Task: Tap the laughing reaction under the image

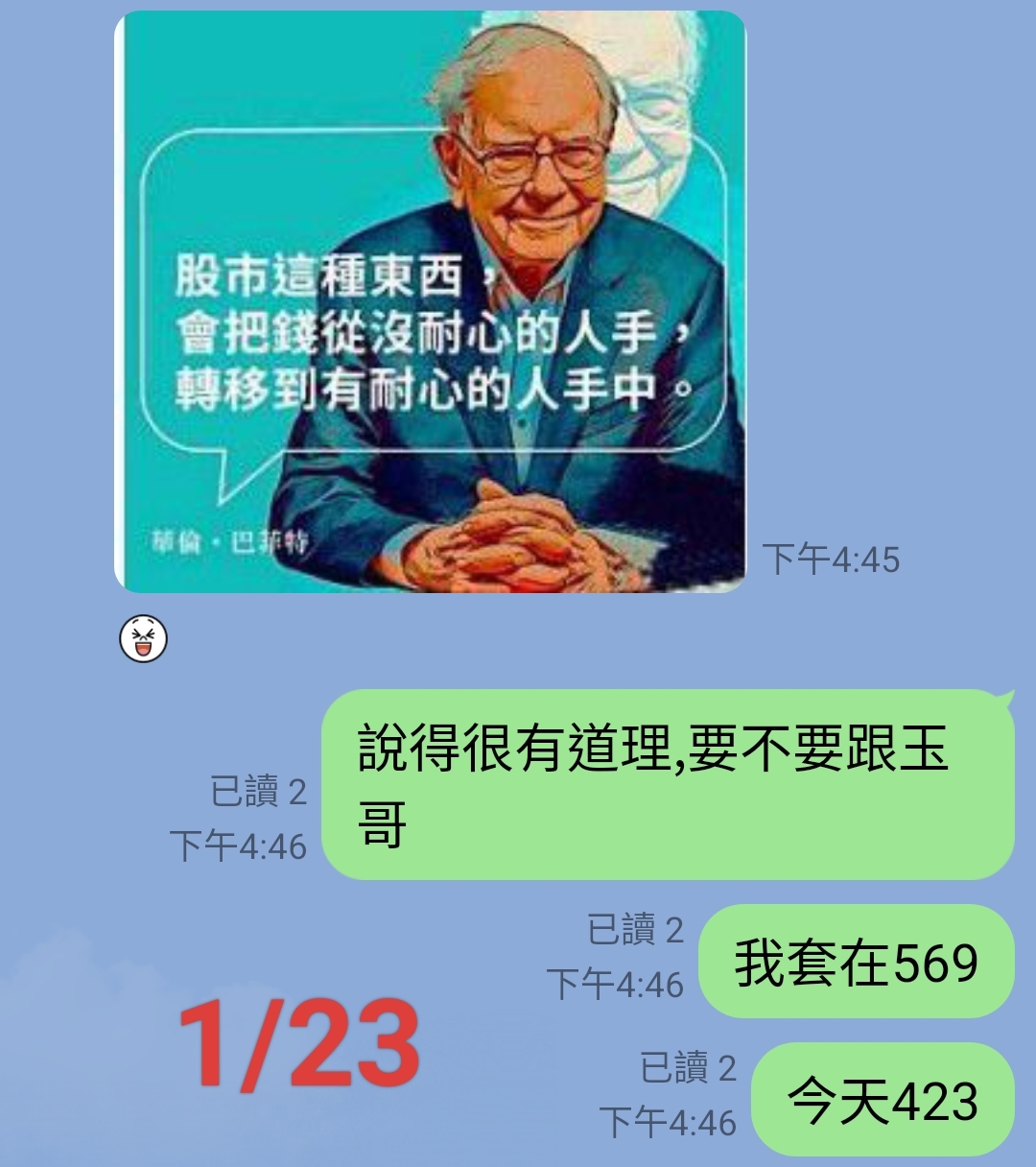Action: (143, 639)
